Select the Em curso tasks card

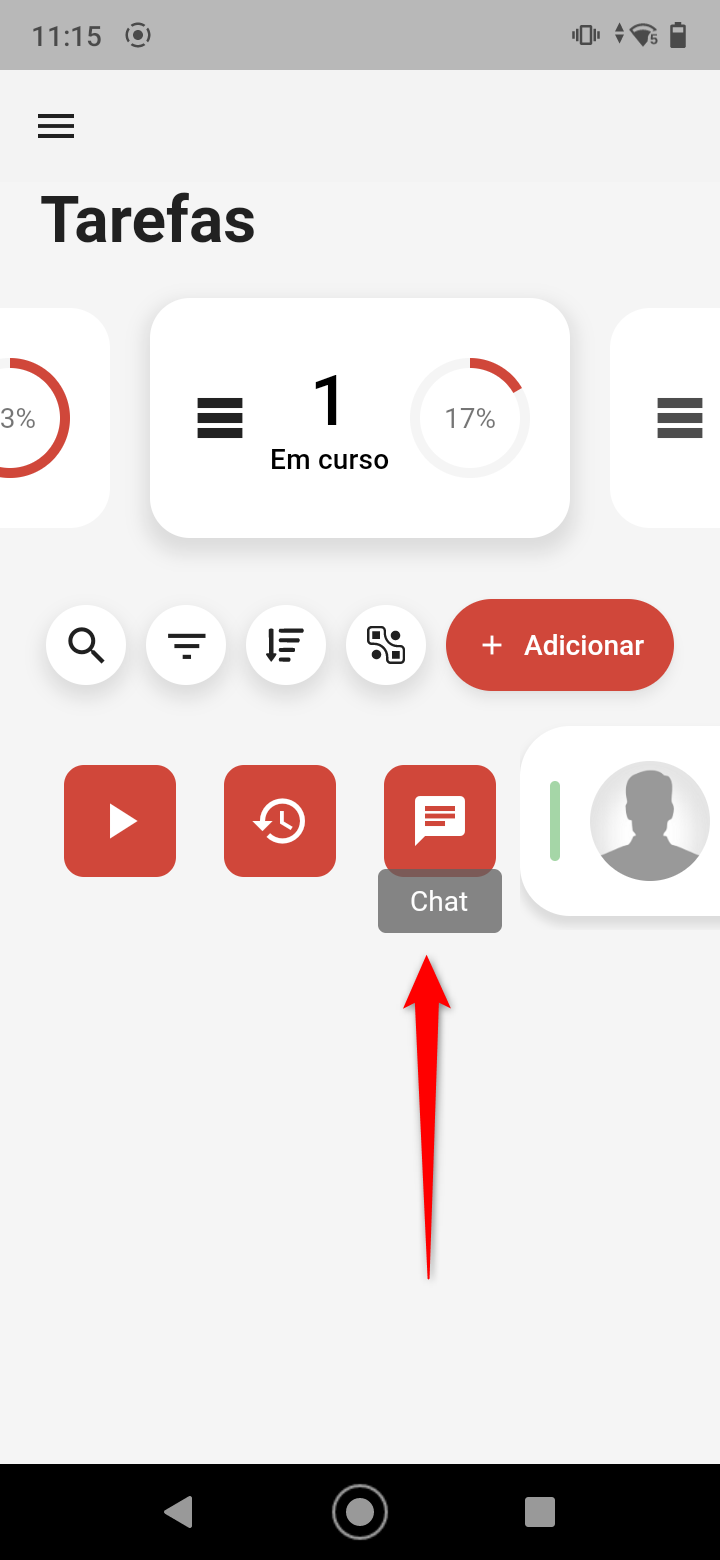360,418
